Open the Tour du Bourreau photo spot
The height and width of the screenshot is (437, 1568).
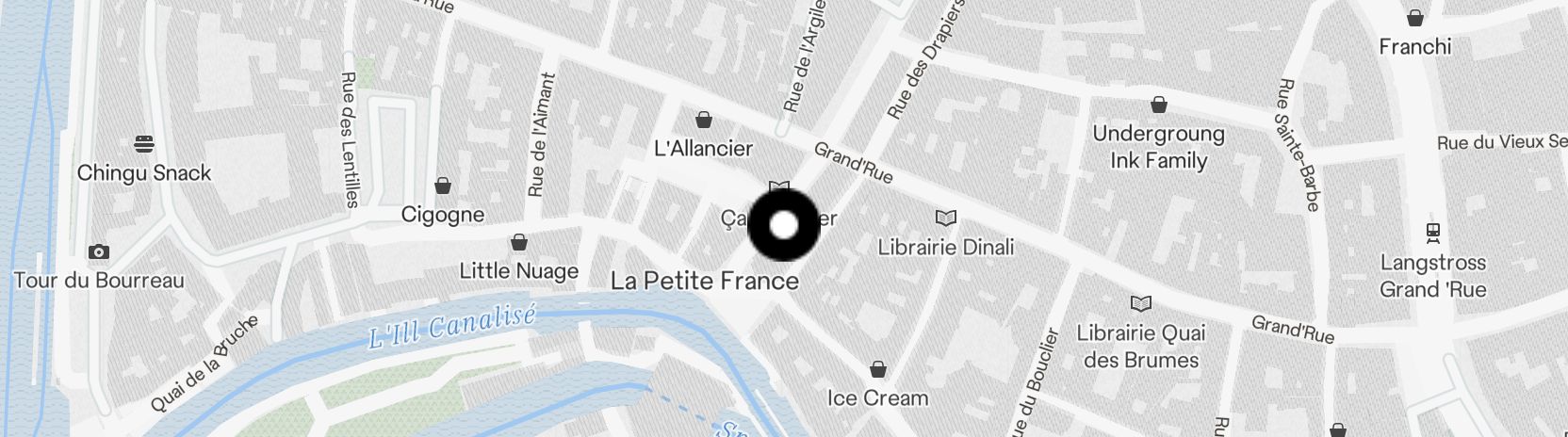point(98,252)
